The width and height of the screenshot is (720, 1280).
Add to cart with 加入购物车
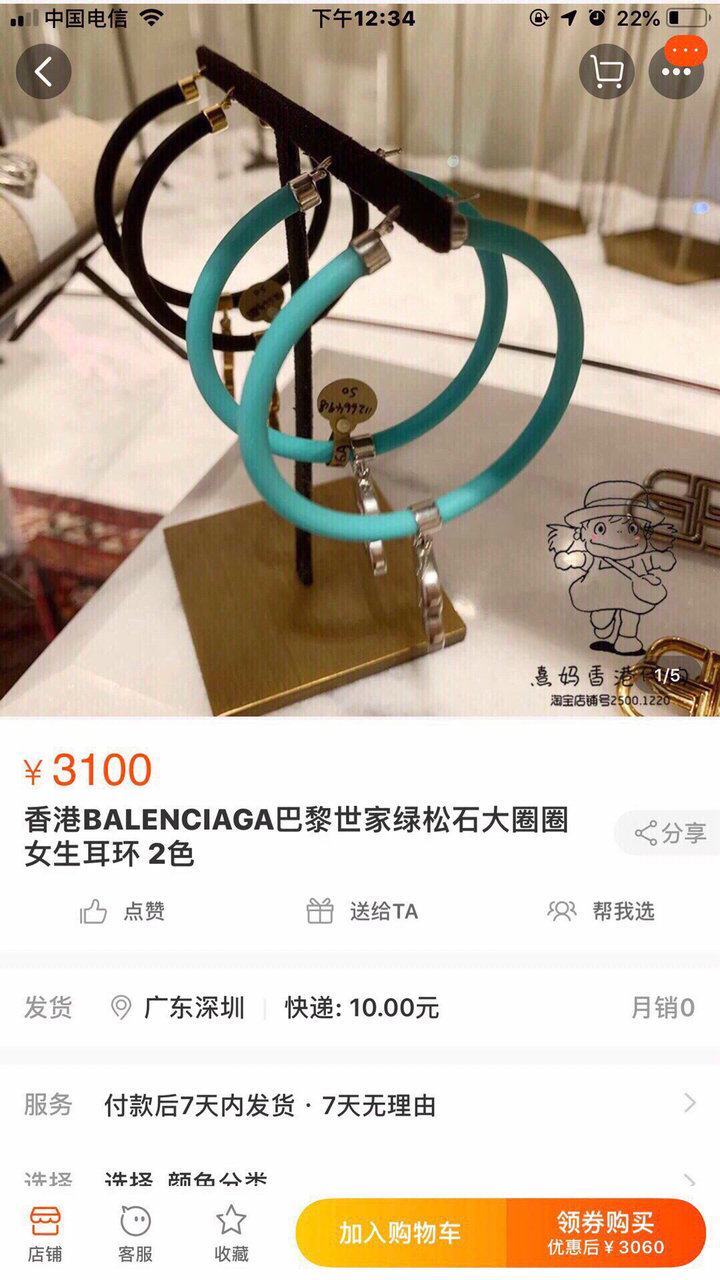[x=401, y=1233]
